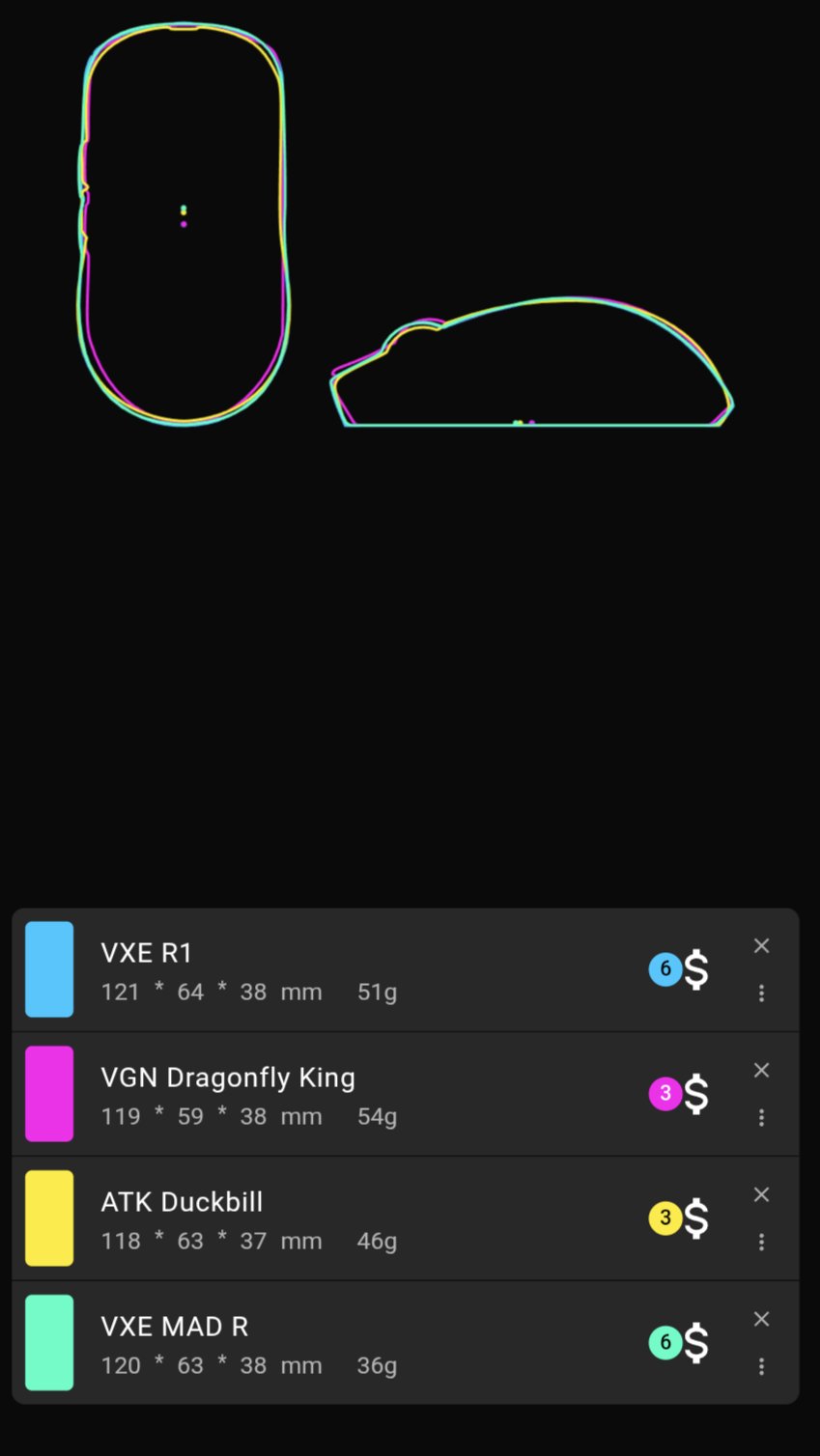The height and width of the screenshot is (1456, 820).
Task: Open more options for ATK Duckbill
Action: (761, 1242)
